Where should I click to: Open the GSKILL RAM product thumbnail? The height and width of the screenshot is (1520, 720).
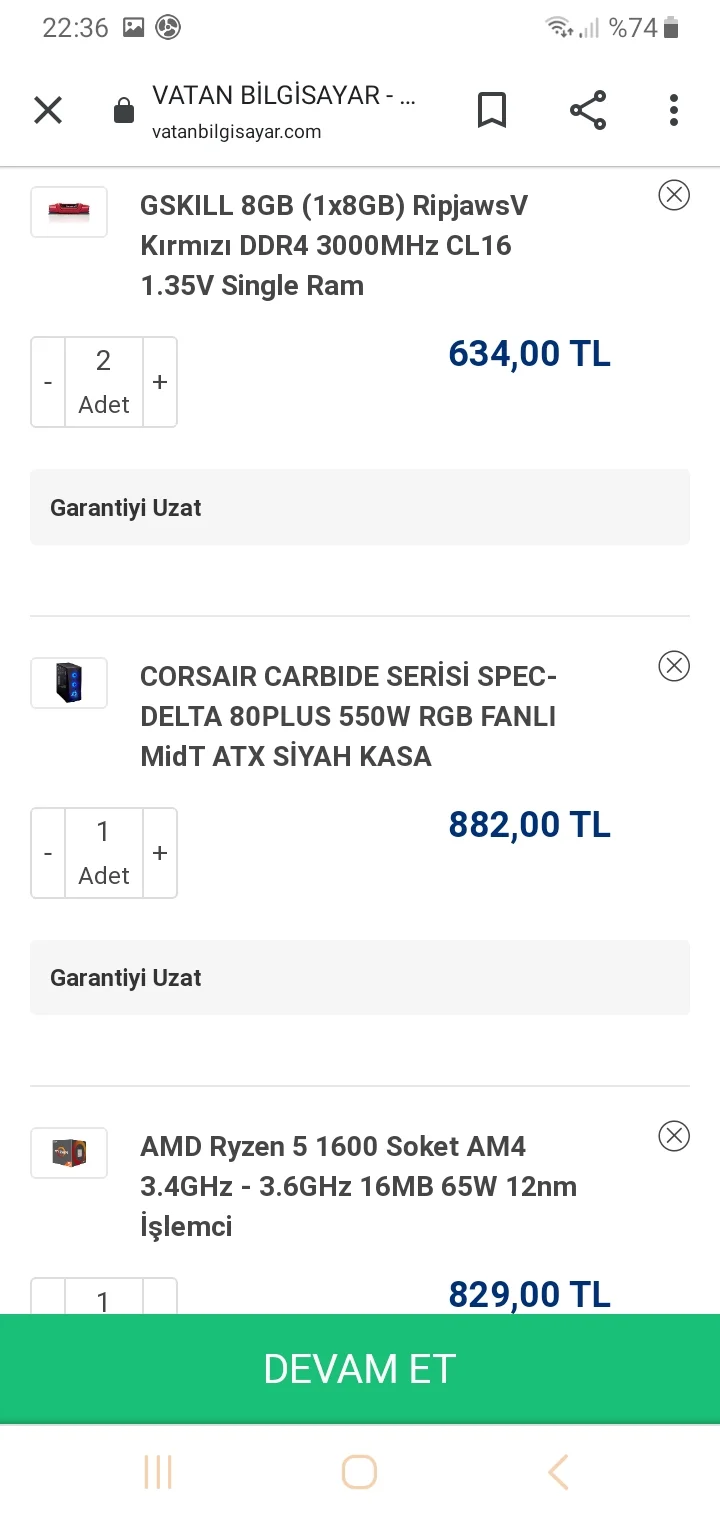69,212
